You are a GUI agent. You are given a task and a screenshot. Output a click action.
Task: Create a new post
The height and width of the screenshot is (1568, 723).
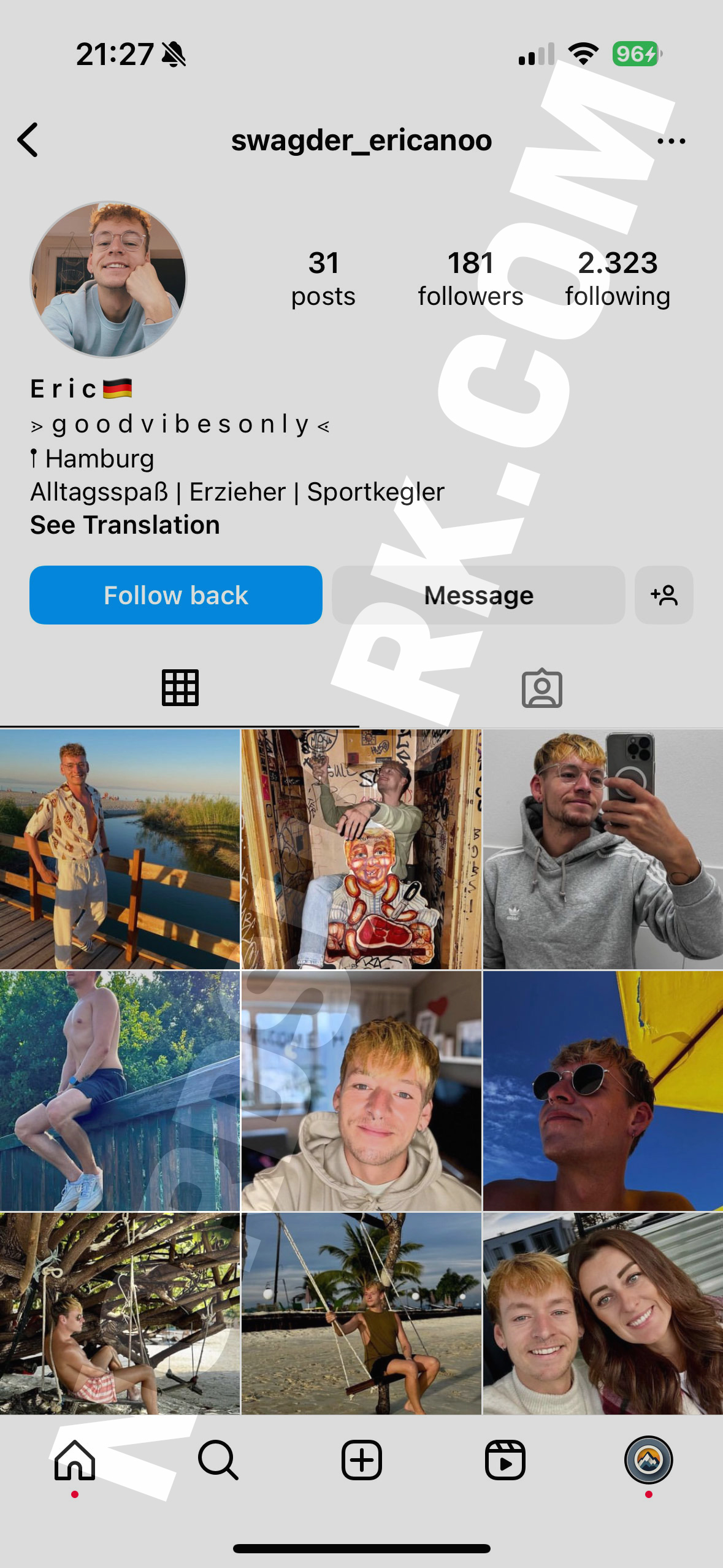pyautogui.click(x=361, y=1460)
